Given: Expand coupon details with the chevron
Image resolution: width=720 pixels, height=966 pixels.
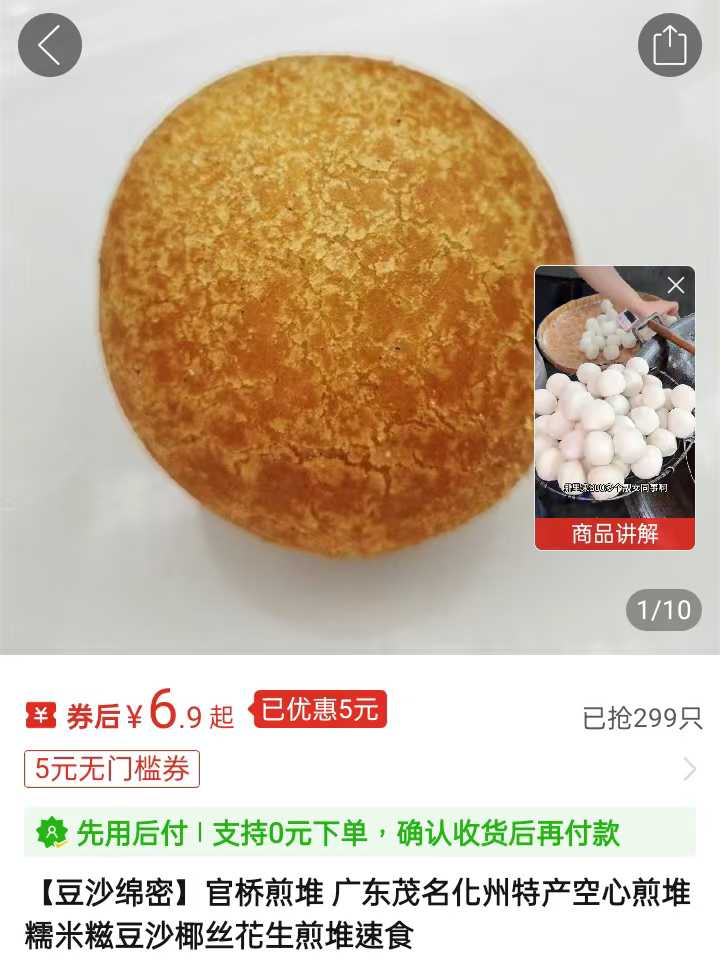Looking at the screenshot, I should 689,769.
